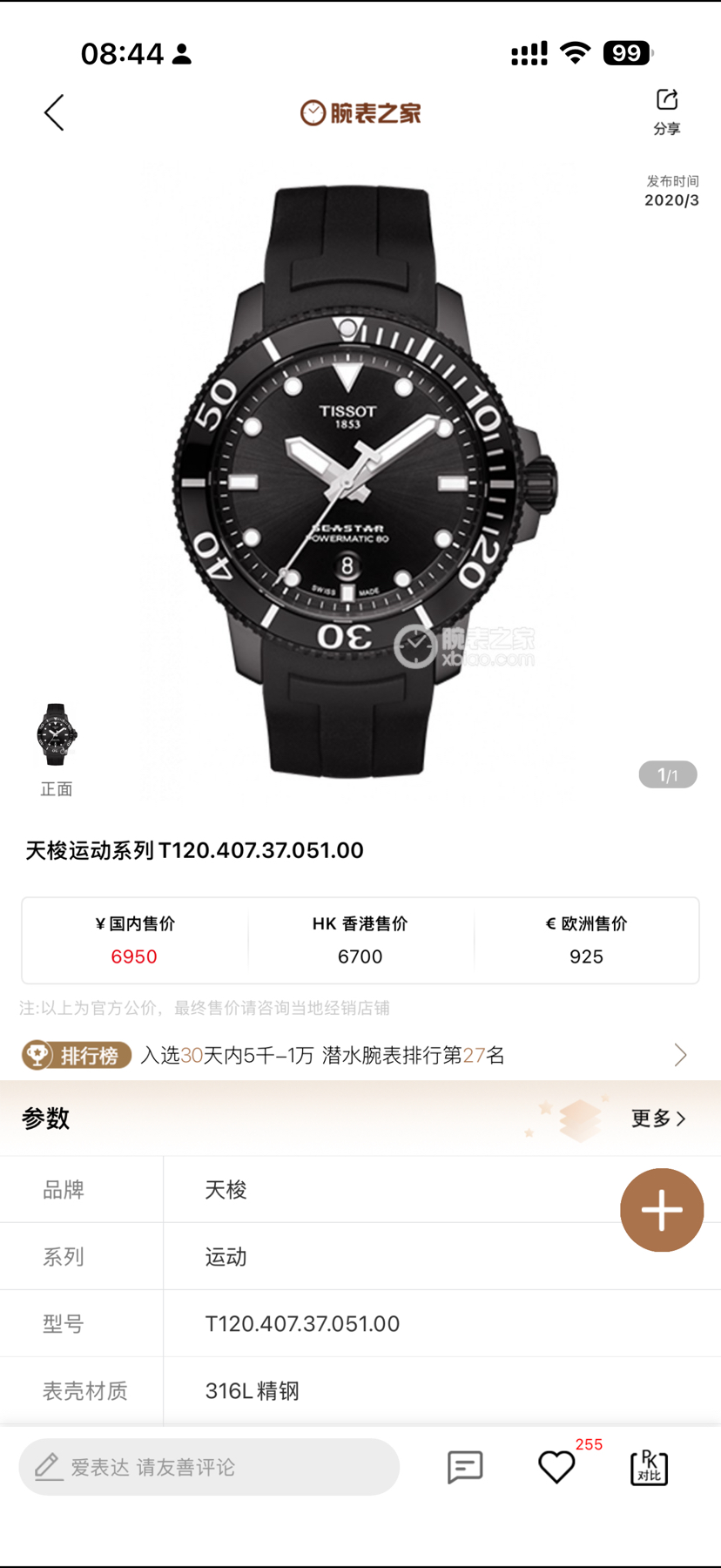The height and width of the screenshot is (1568, 721).
Task: Tap the brown plus floating button
Action: [x=662, y=1210]
